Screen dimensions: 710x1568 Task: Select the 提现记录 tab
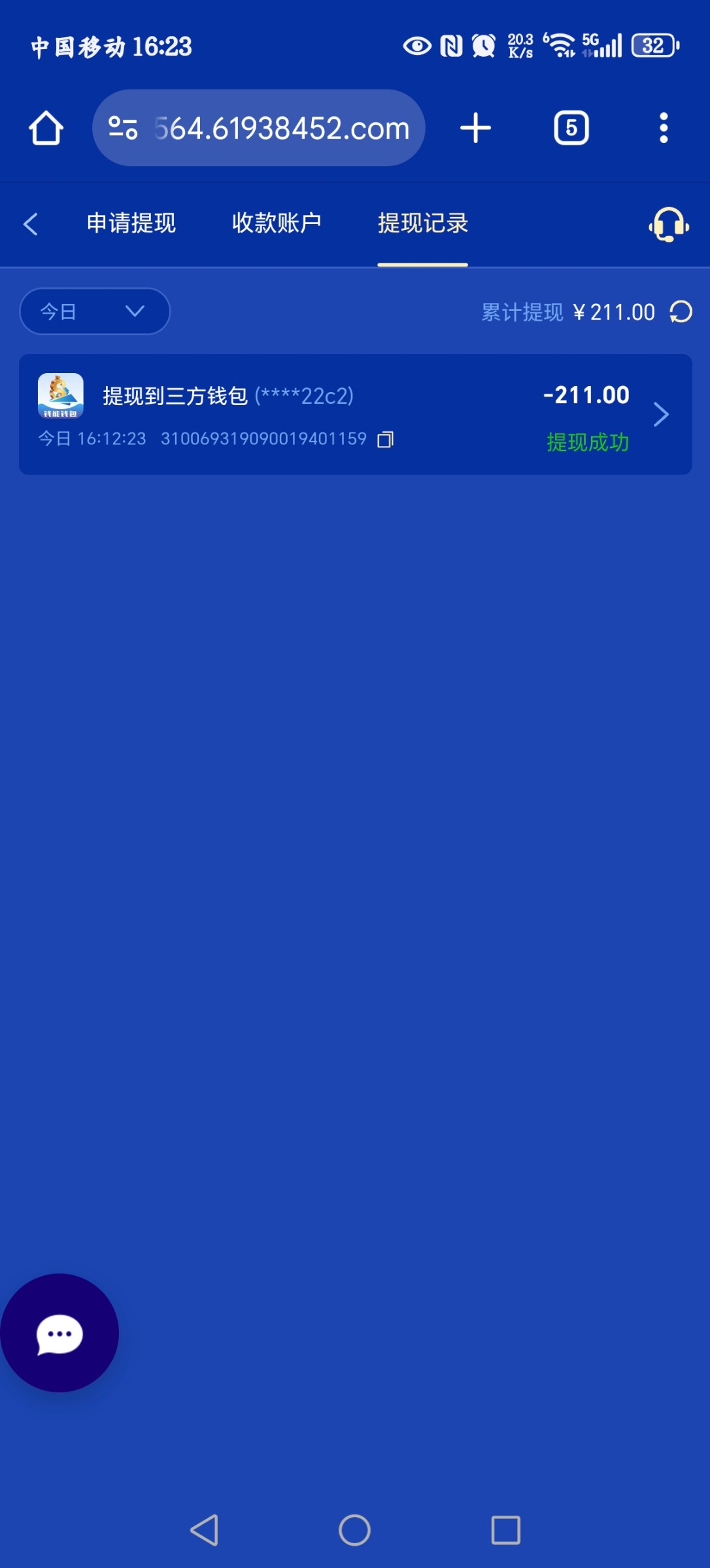point(422,223)
